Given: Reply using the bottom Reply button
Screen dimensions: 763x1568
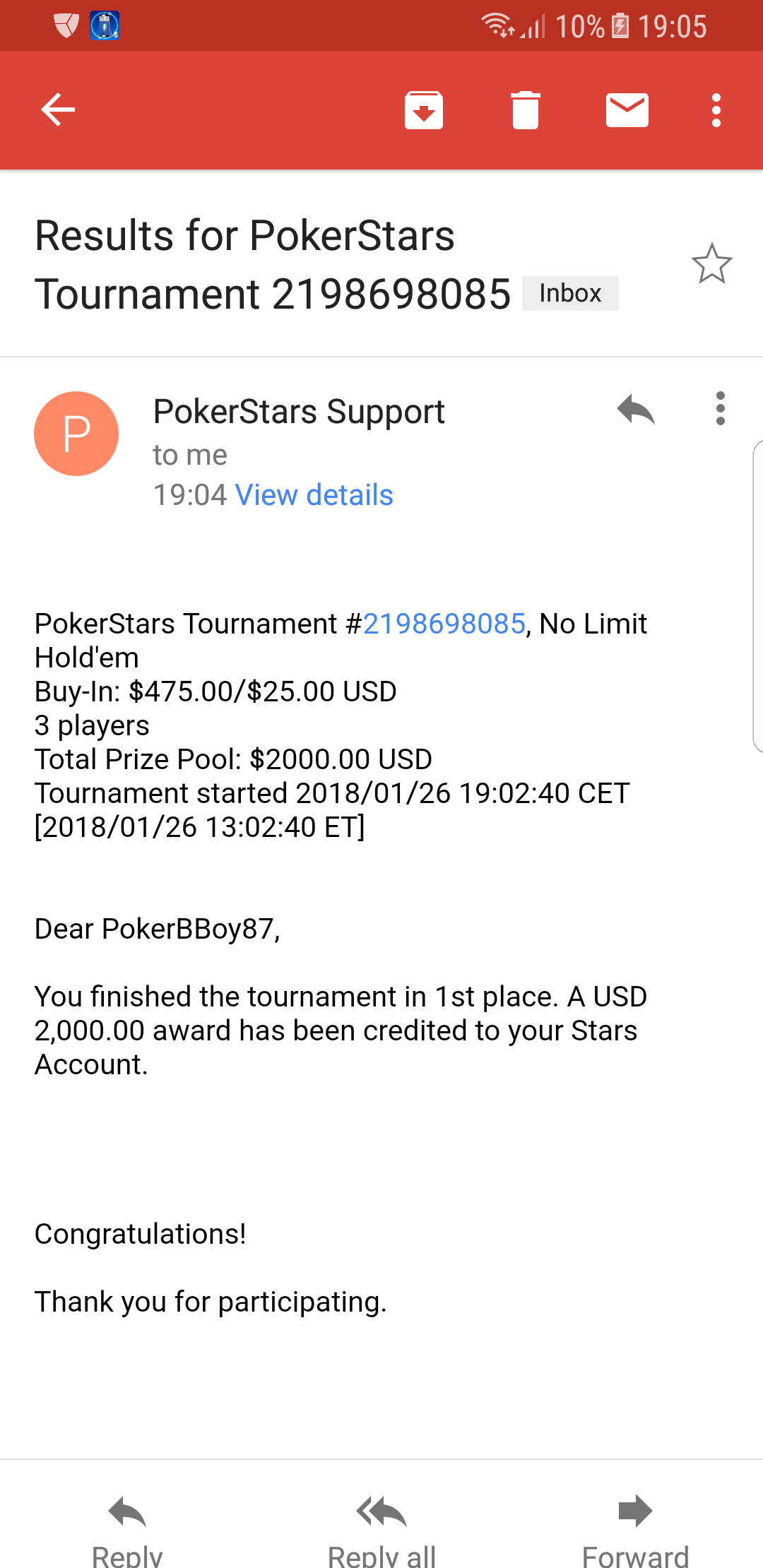Looking at the screenshot, I should click(127, 1529).
